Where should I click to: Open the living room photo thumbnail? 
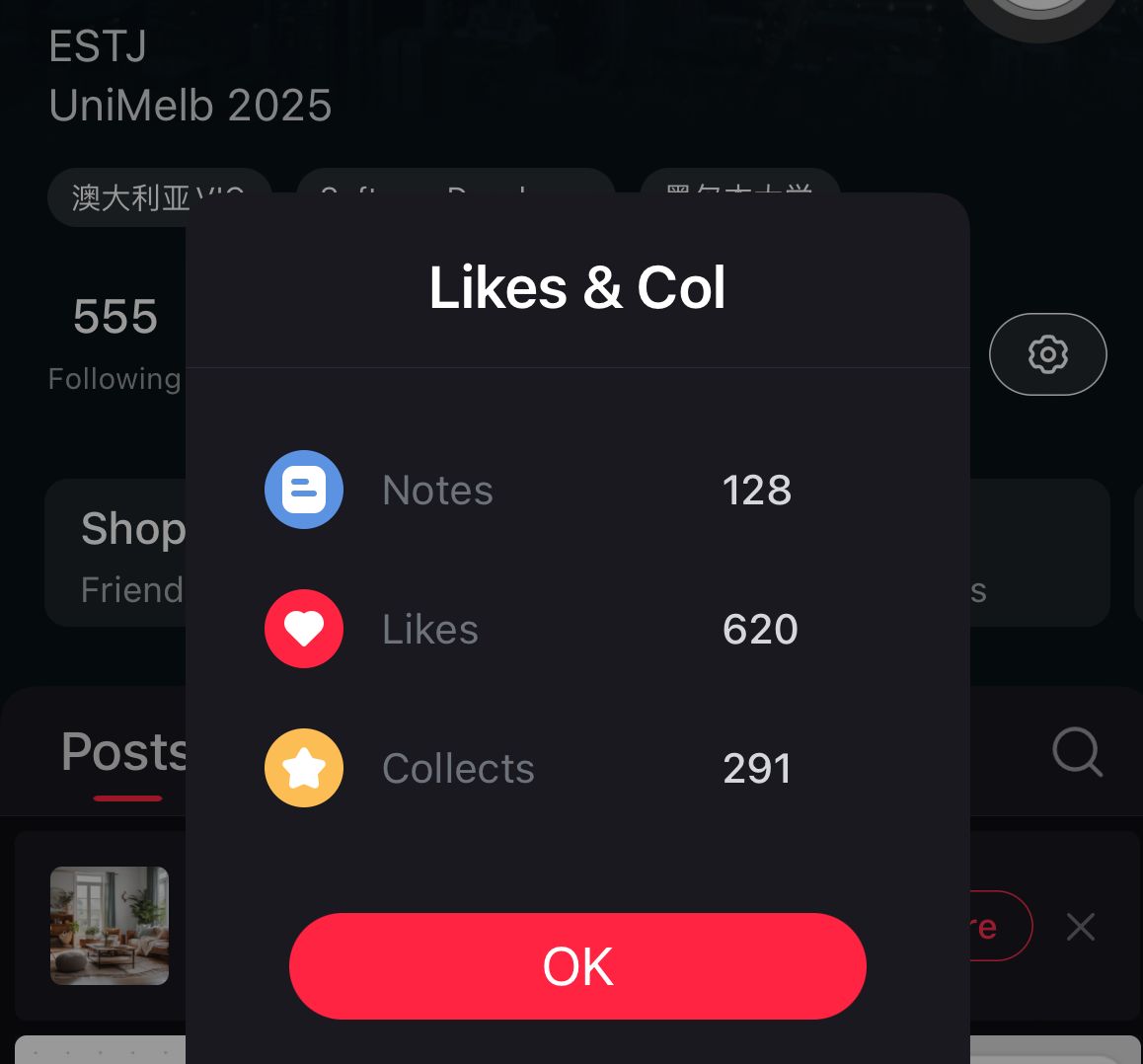110,925
